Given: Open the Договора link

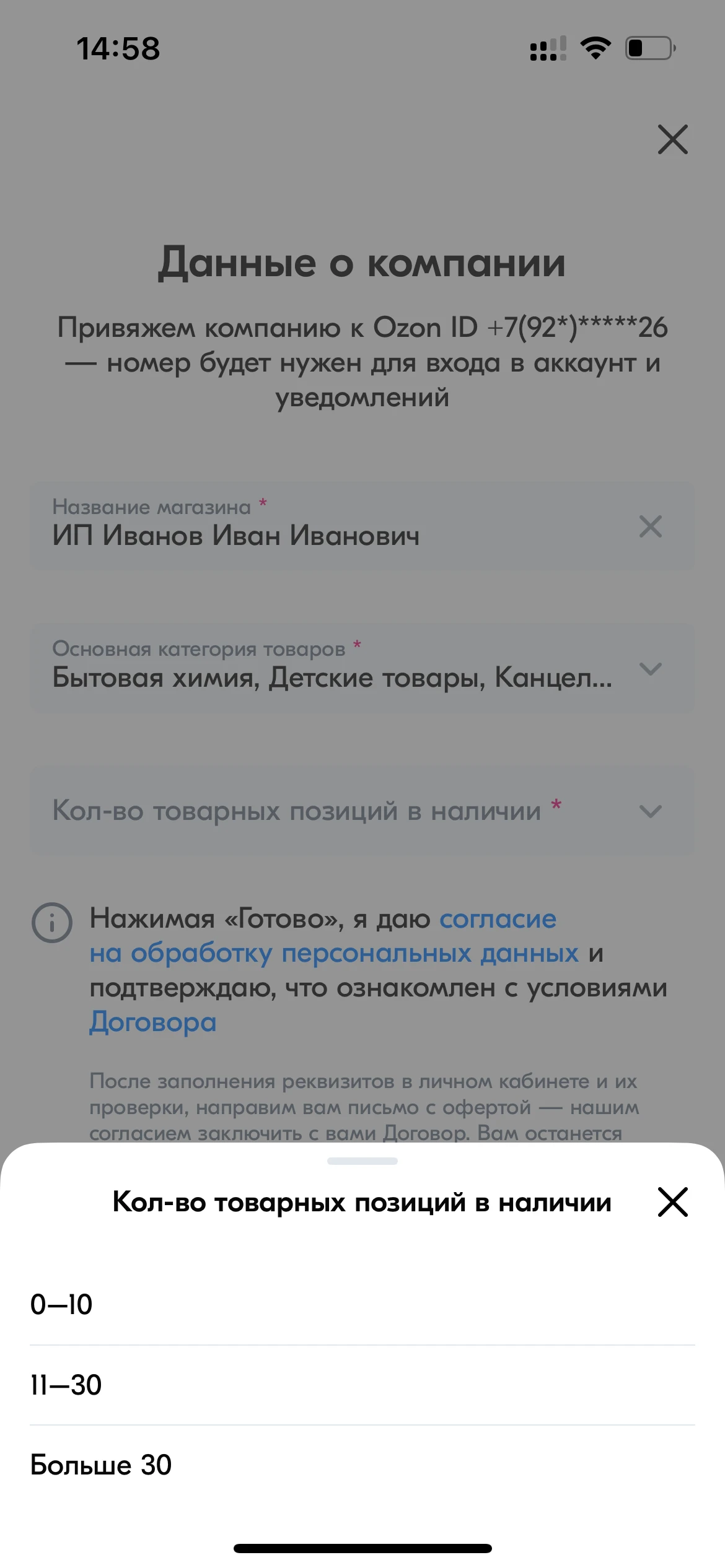Looking at the screenshot, I should pyautogui.click(x=152, y=1022).
